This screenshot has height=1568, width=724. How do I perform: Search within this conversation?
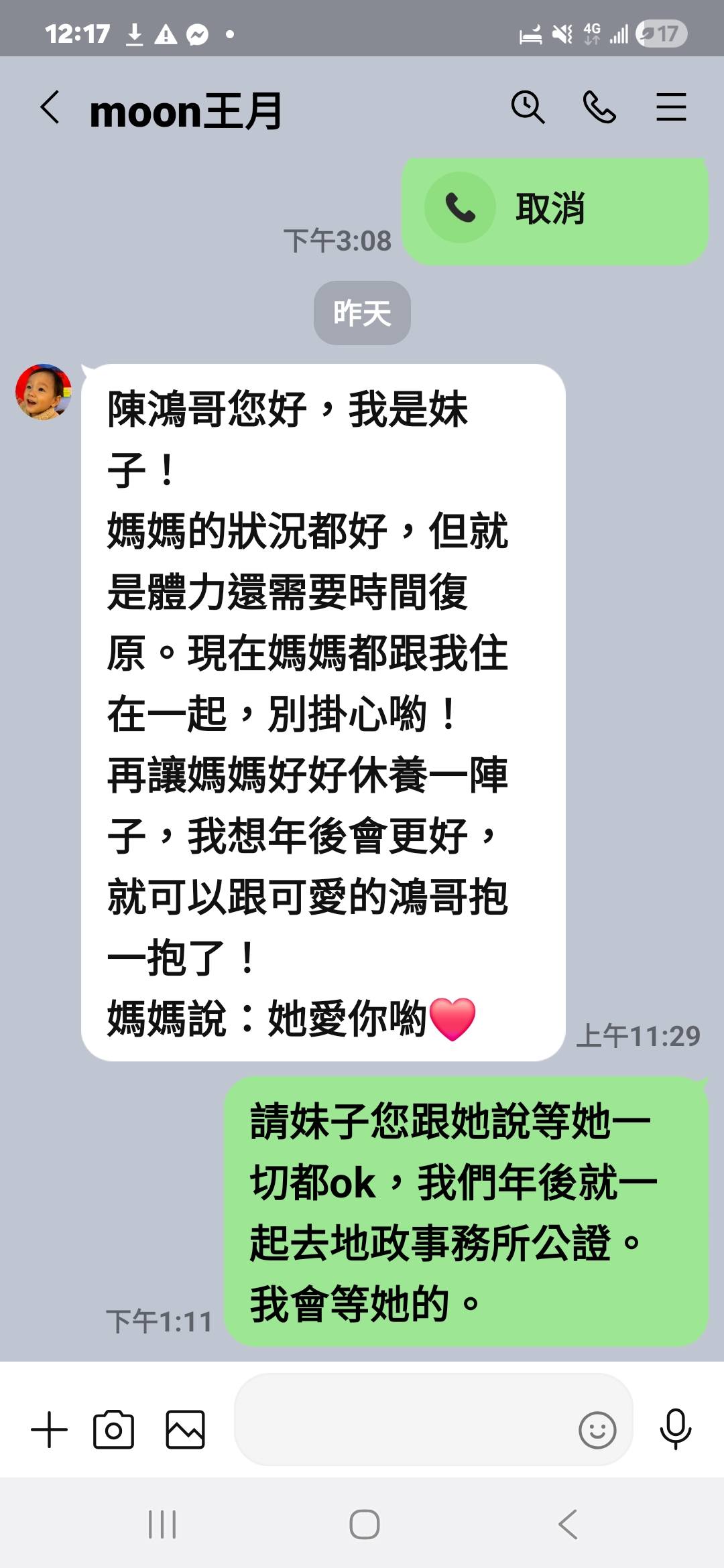point(528,107)
